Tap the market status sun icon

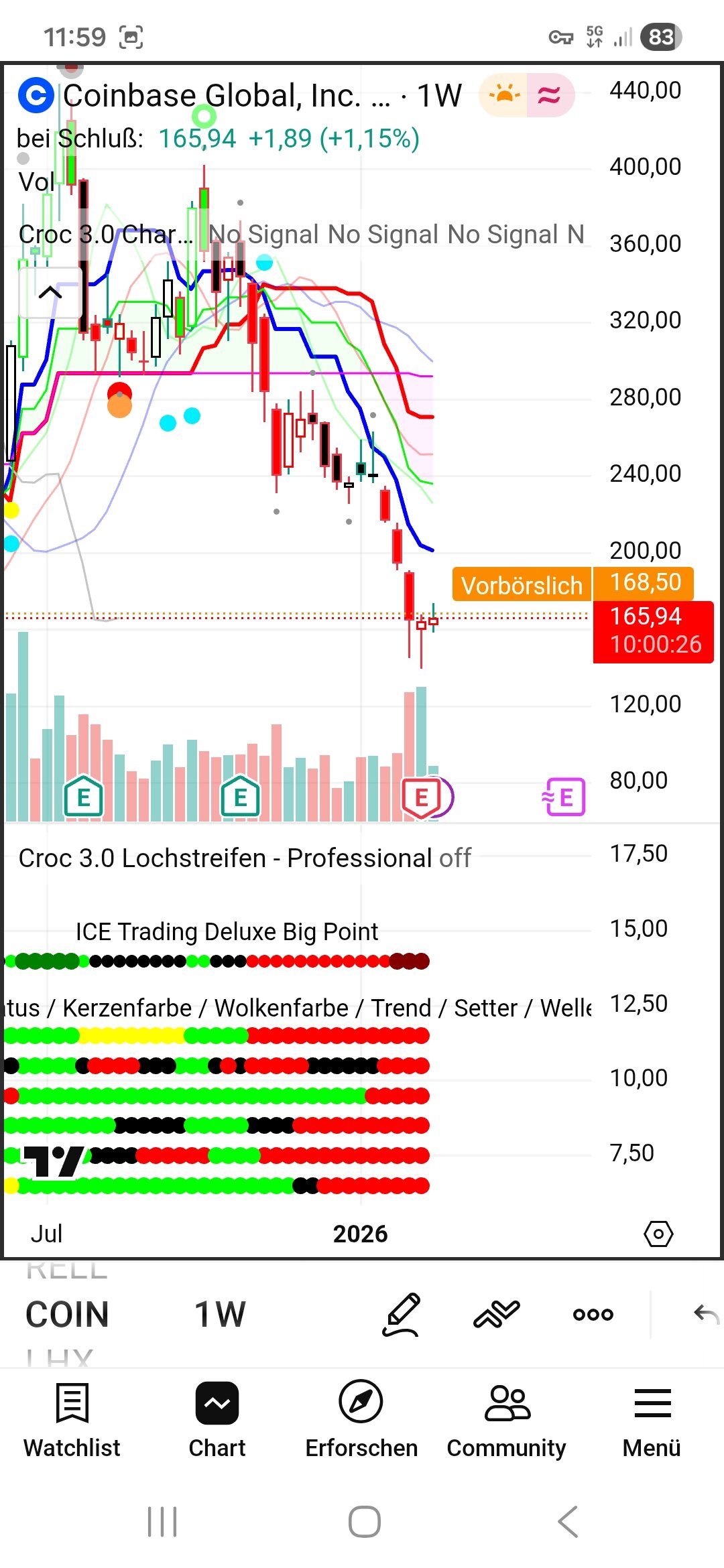(504, 95)
